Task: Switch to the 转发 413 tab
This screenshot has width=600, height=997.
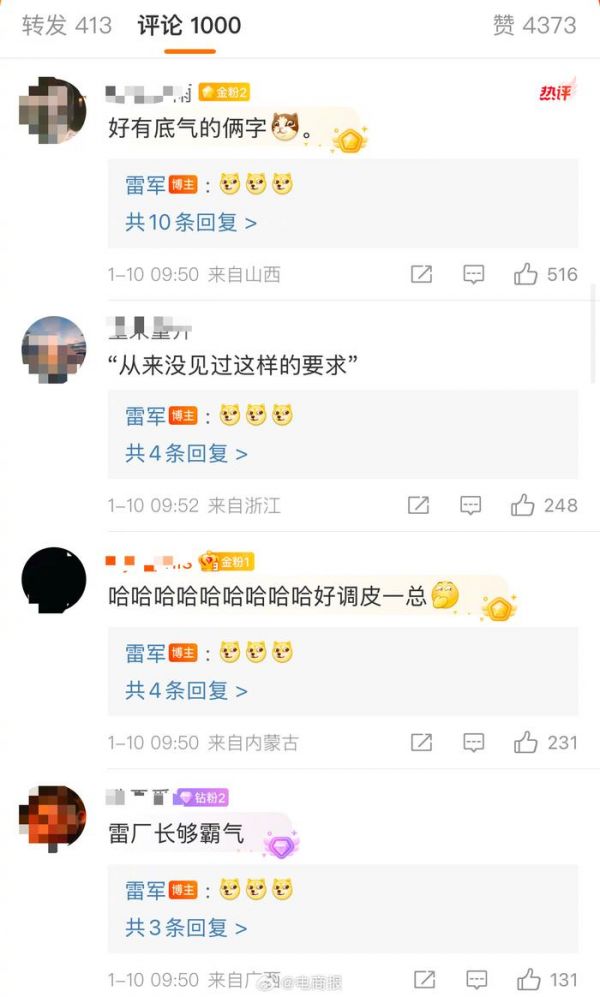Action: tap(66, 25)
